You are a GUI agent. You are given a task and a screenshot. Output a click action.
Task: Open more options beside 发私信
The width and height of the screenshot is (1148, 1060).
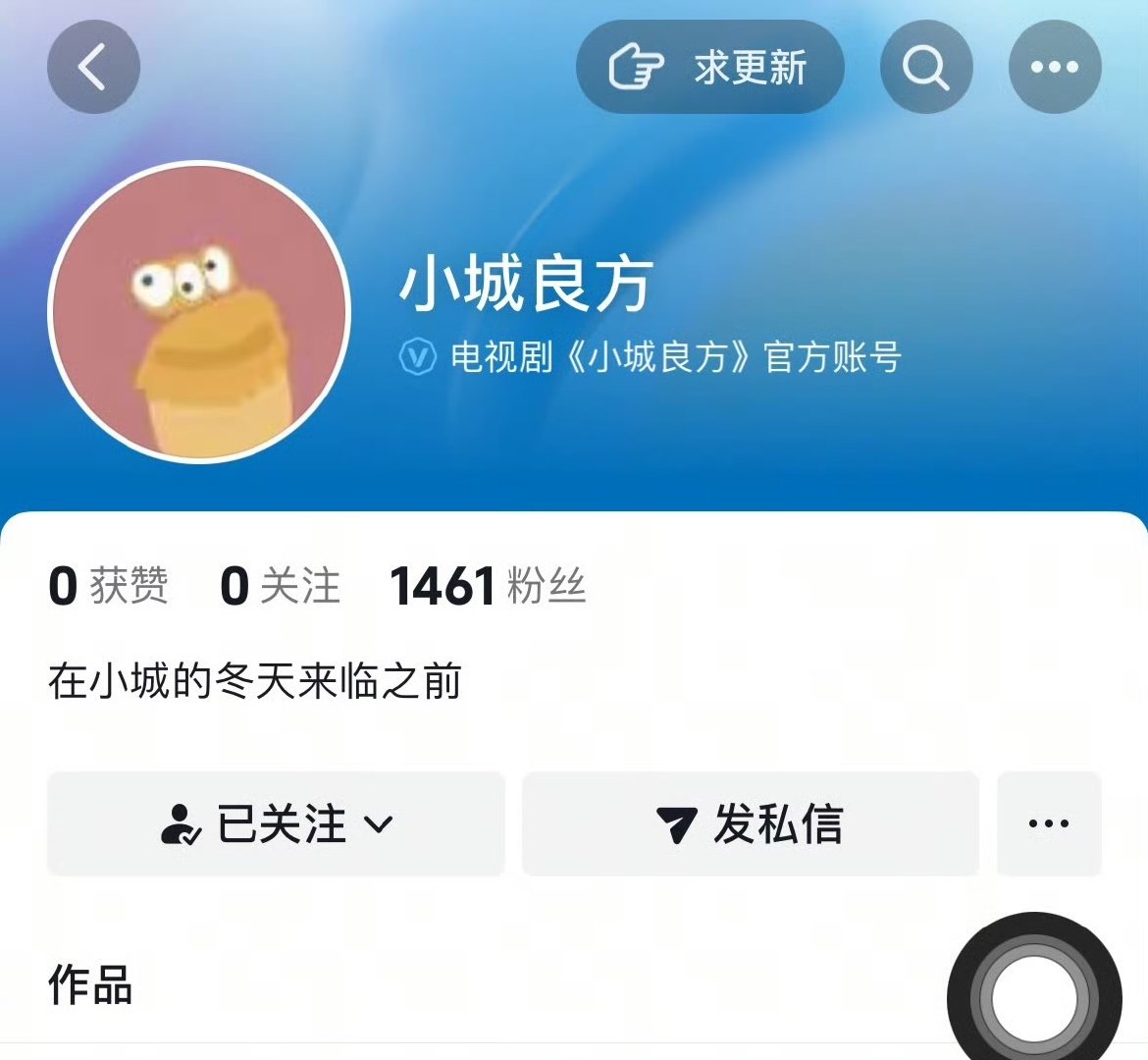[1049, 823]
